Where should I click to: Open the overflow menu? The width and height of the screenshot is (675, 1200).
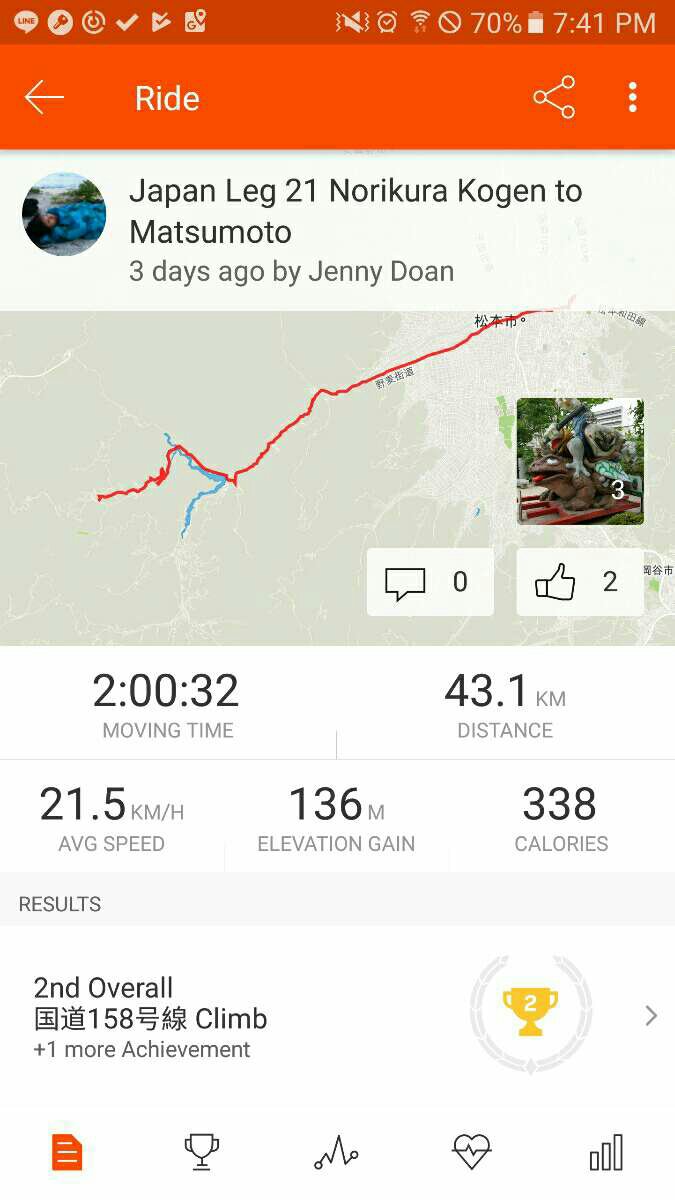tap(632, 98)
